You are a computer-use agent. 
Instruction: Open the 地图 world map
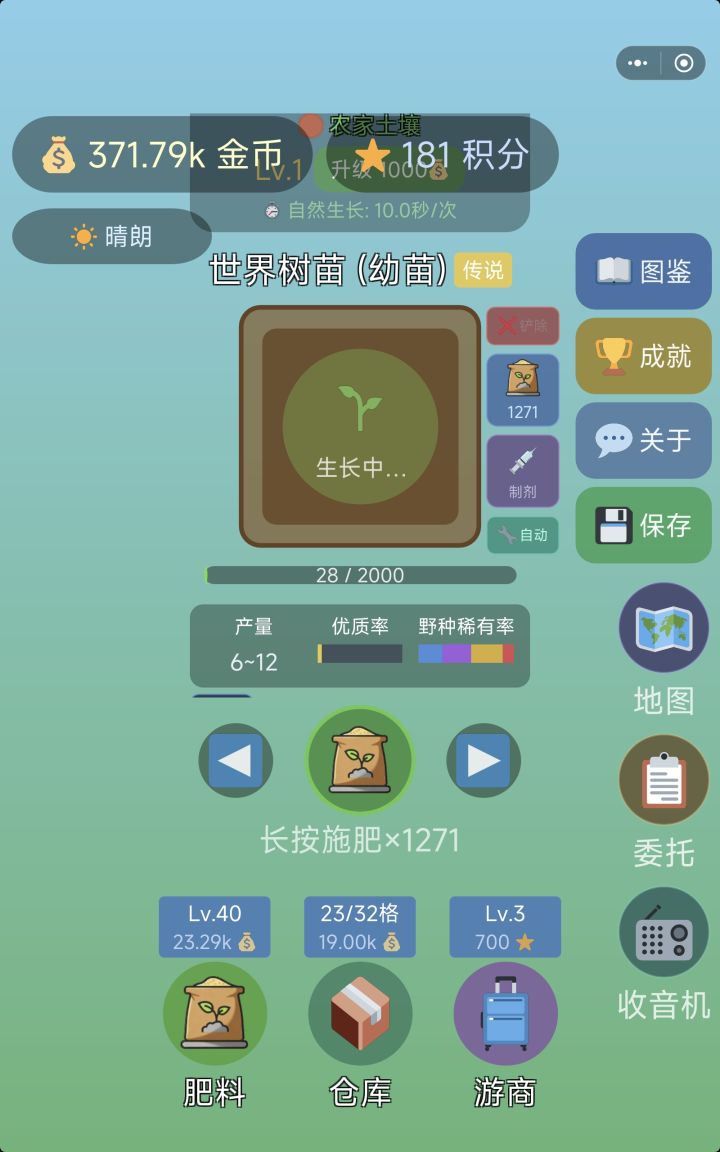click(662, 634)
